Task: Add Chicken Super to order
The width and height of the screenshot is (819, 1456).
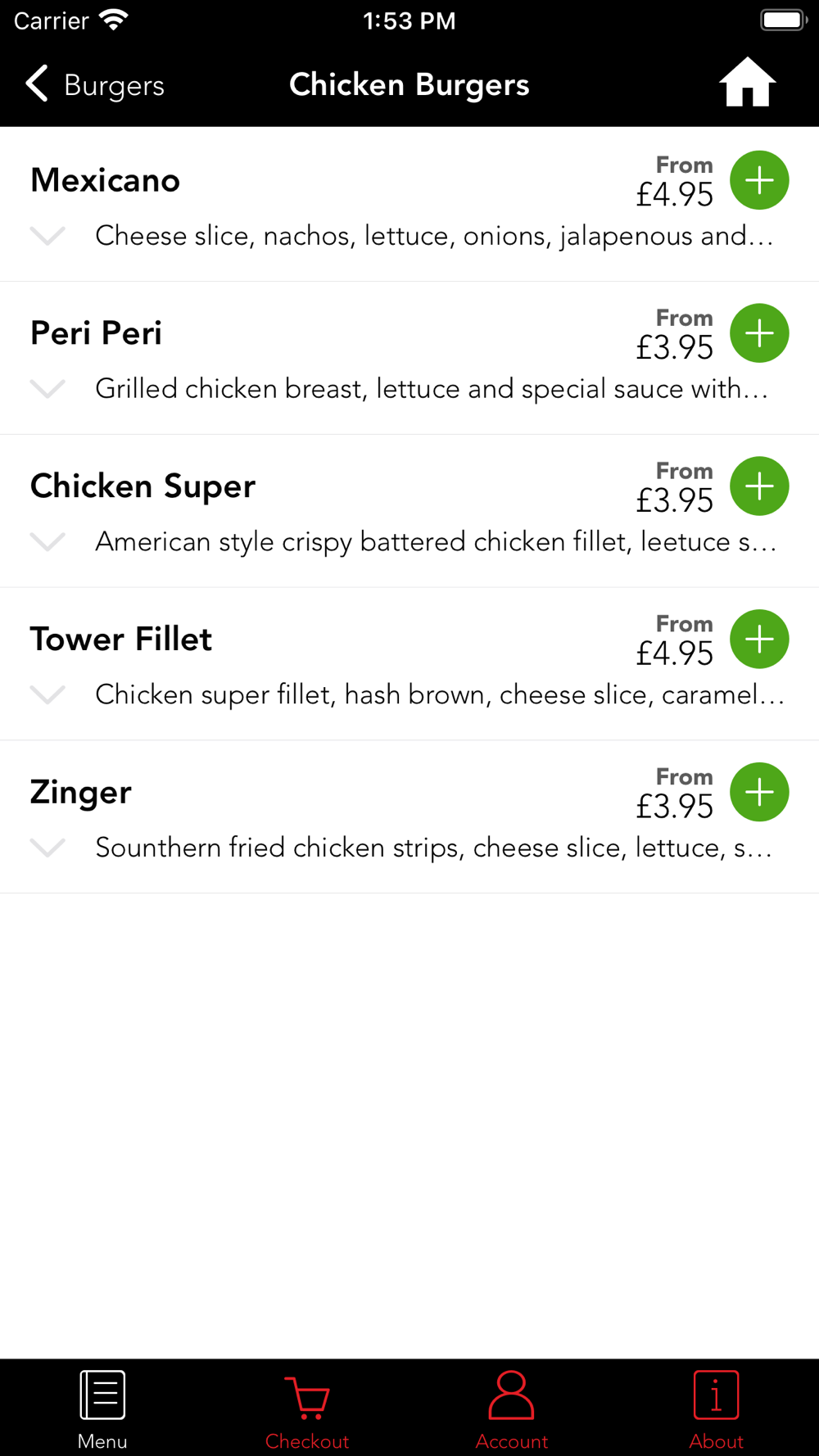Action: (x=759, y=486)
